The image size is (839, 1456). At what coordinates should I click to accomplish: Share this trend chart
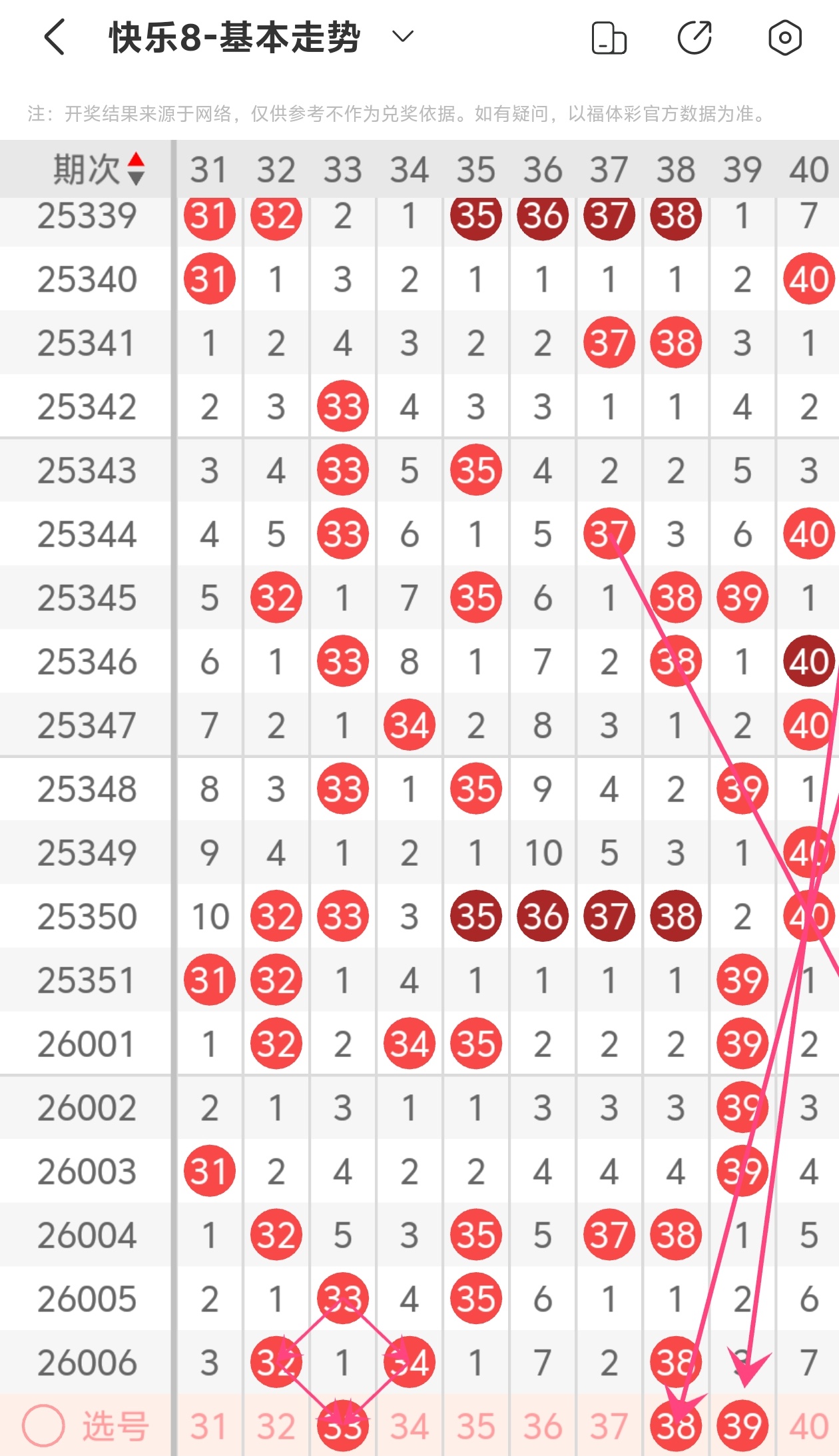(x=695, y=37)
